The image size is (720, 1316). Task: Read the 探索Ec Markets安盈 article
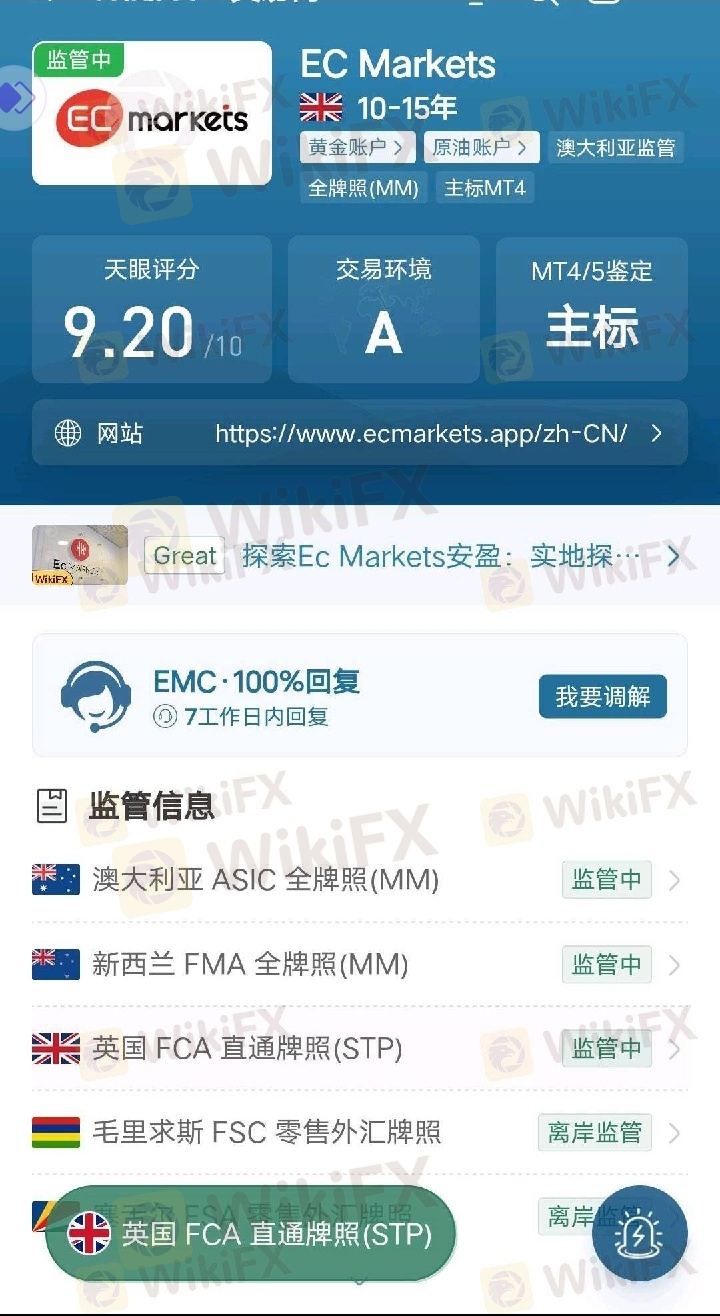pyautogui.click(x=440, y=556)
